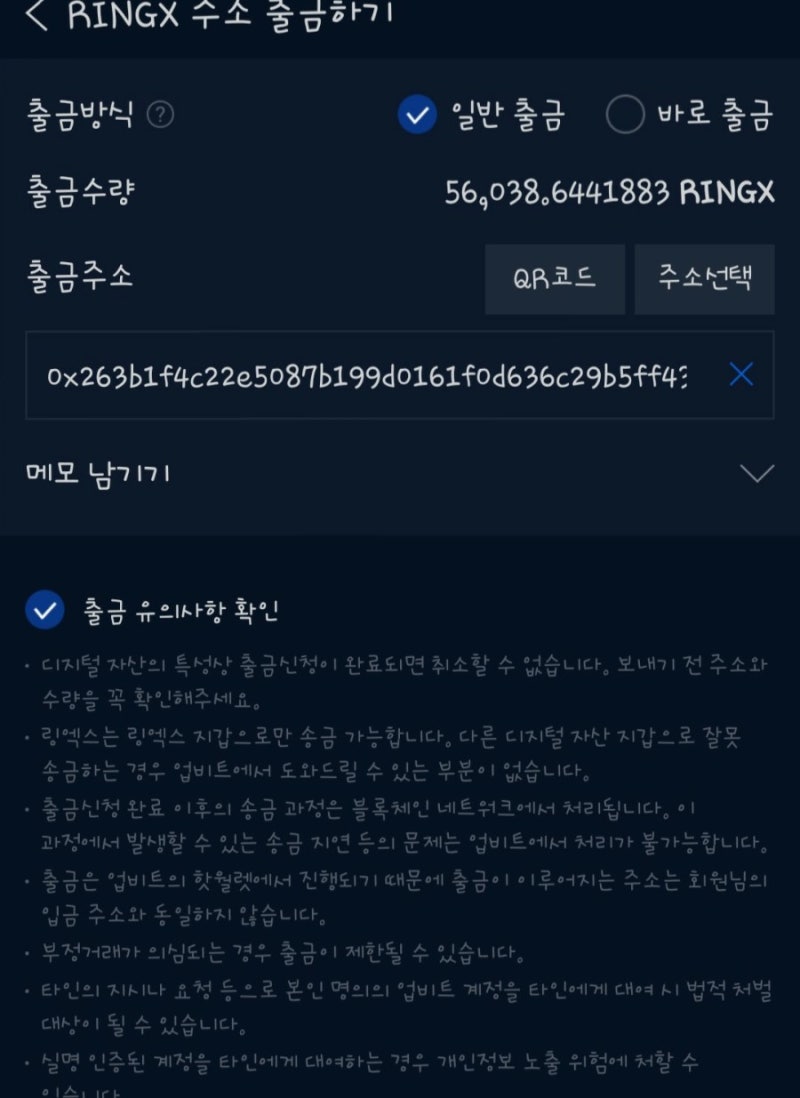Tap the checkmark icon before 출금 유의사항 확인
Image resolution: width=800 pixels, height=1098 pixels.
(45, 610)
